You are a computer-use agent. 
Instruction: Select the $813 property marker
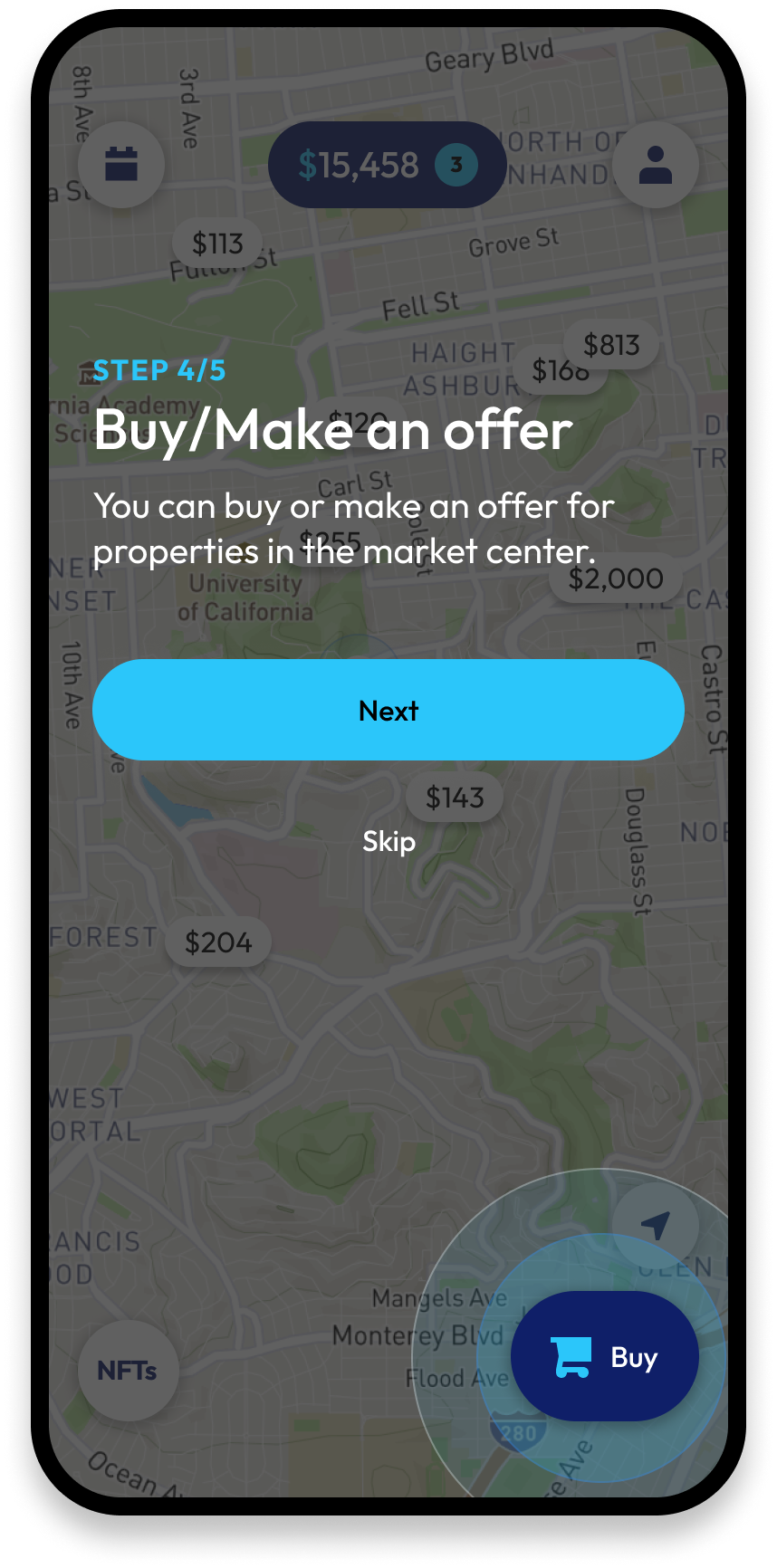point(611,345)
